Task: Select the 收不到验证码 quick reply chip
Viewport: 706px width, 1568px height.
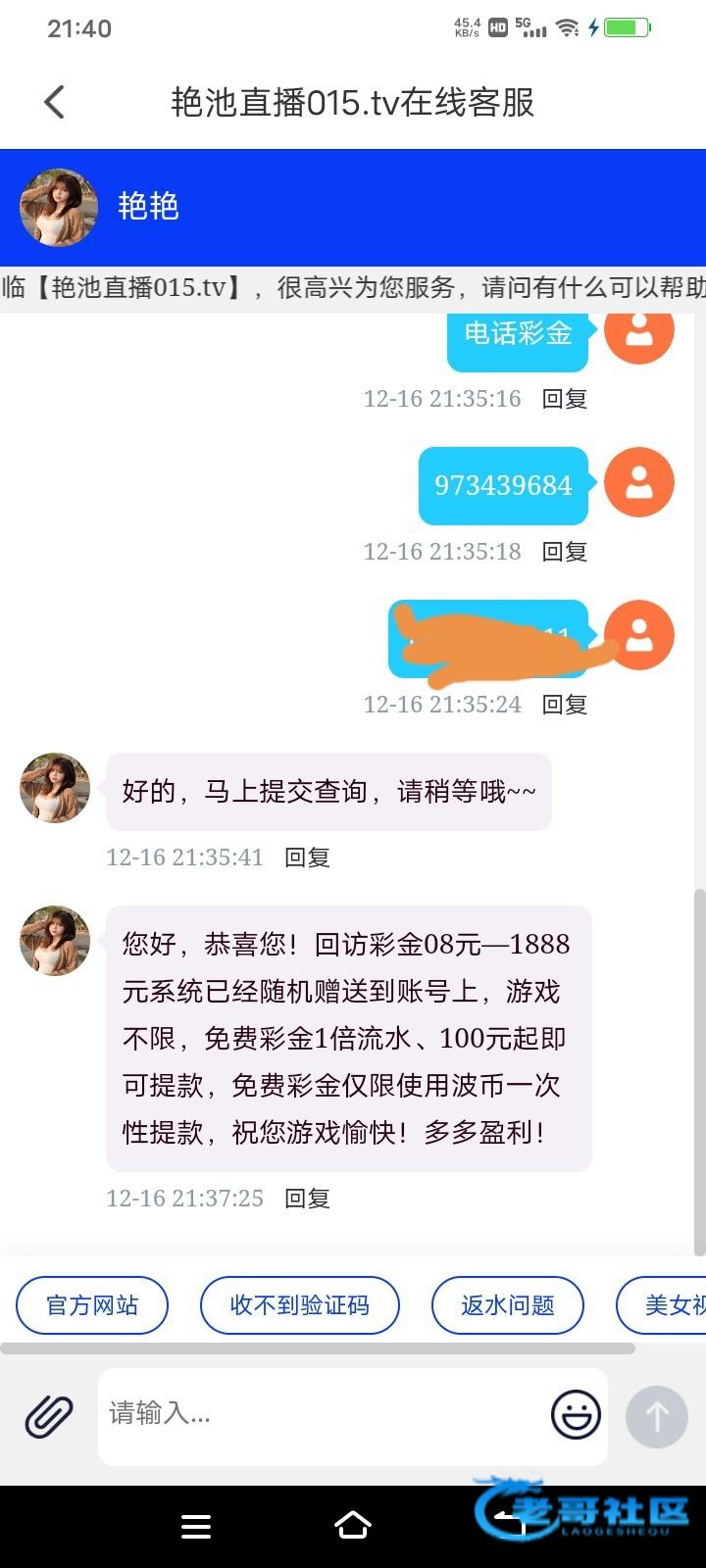Action: 300,1305
